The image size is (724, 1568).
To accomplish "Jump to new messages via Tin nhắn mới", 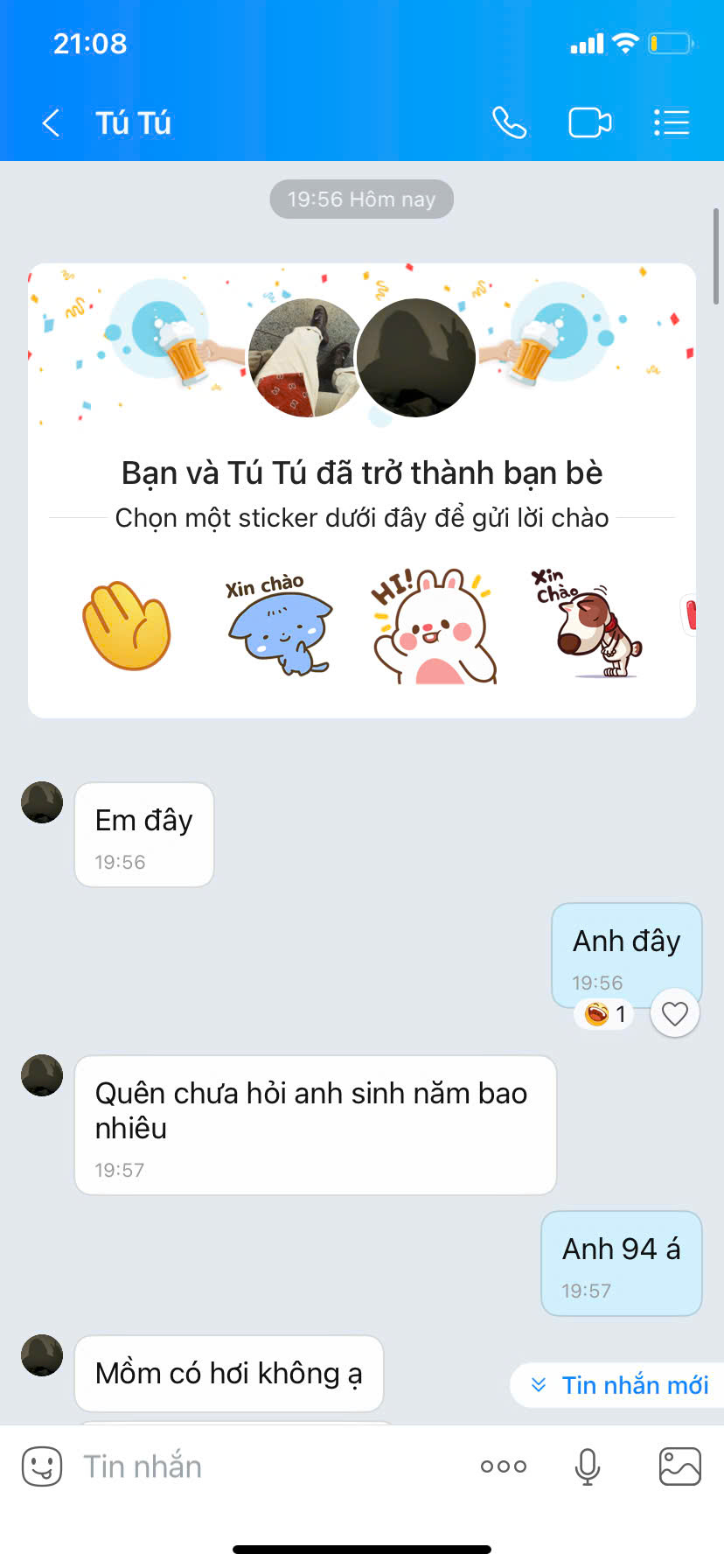I will click(x=621, y=1385).
